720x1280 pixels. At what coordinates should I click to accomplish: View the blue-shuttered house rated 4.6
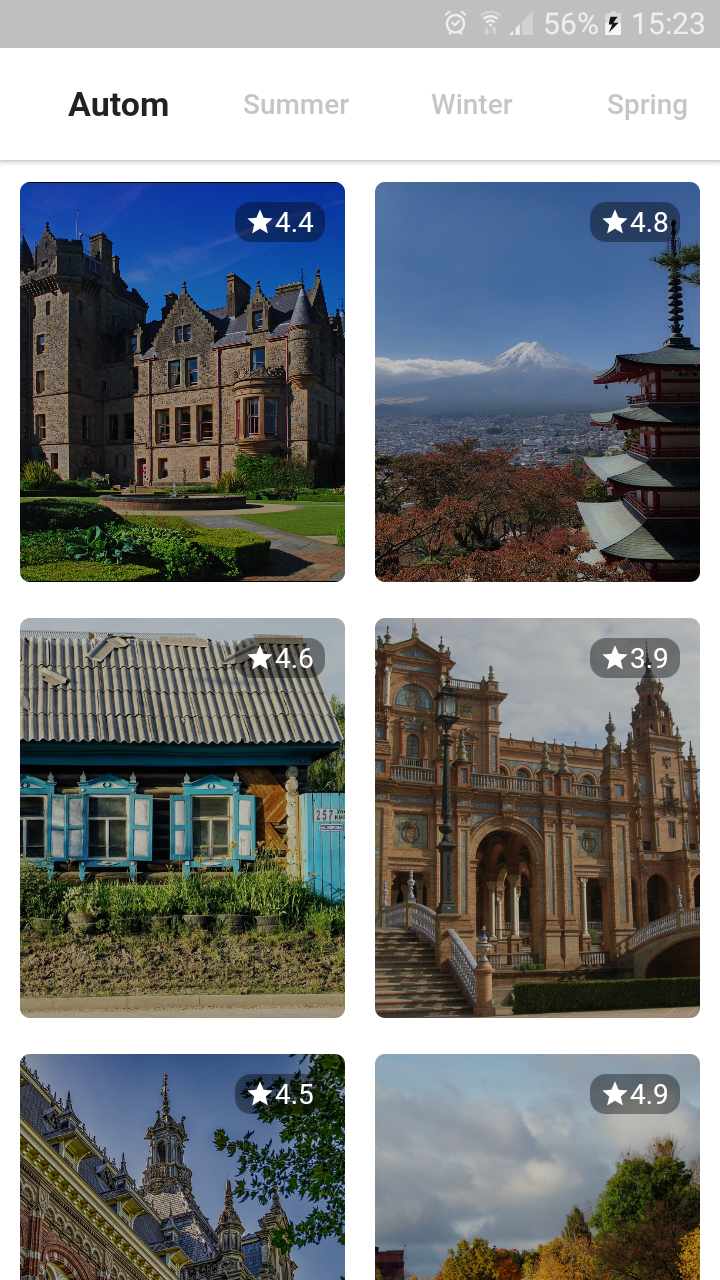click(x=182, y=818)
